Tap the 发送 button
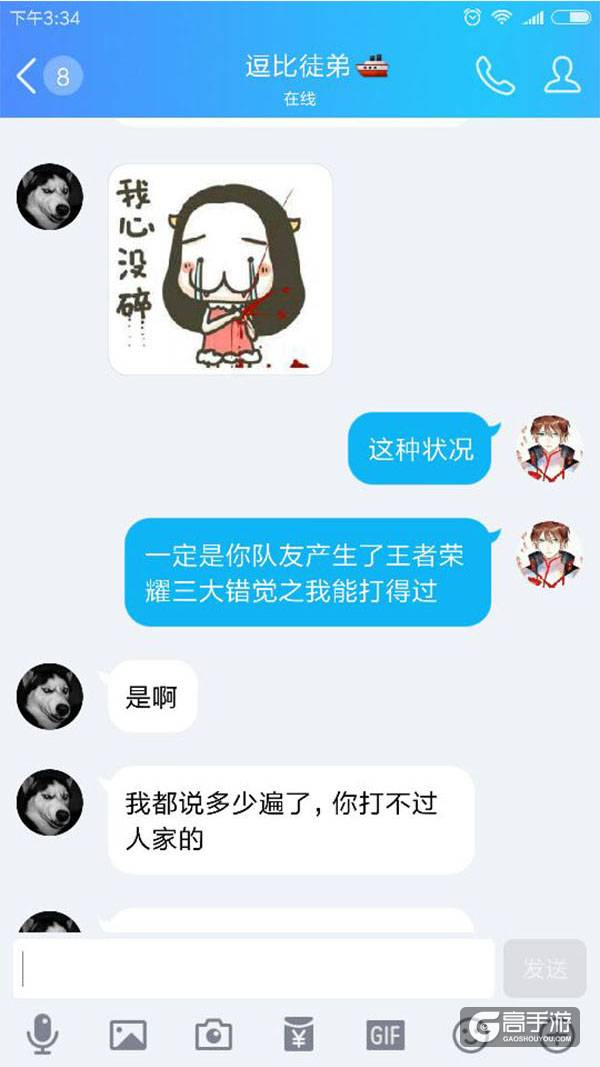This screenshot has width=600, height=1067. tap(544, 968)
